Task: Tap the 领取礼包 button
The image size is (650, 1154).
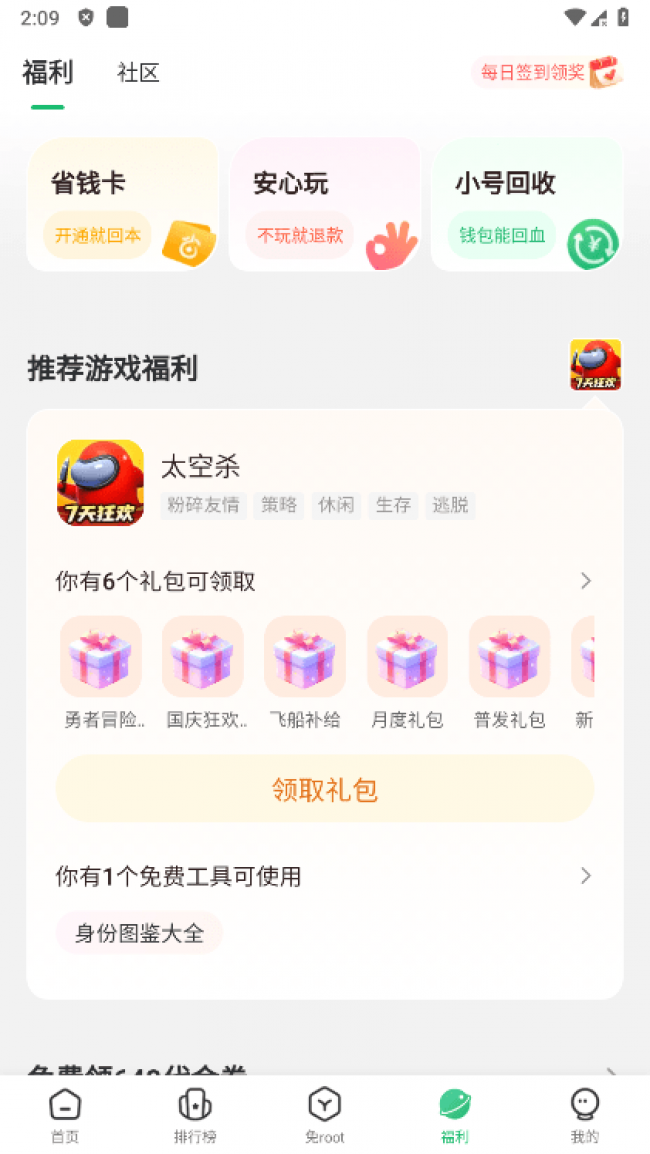Action: [325, 790]
